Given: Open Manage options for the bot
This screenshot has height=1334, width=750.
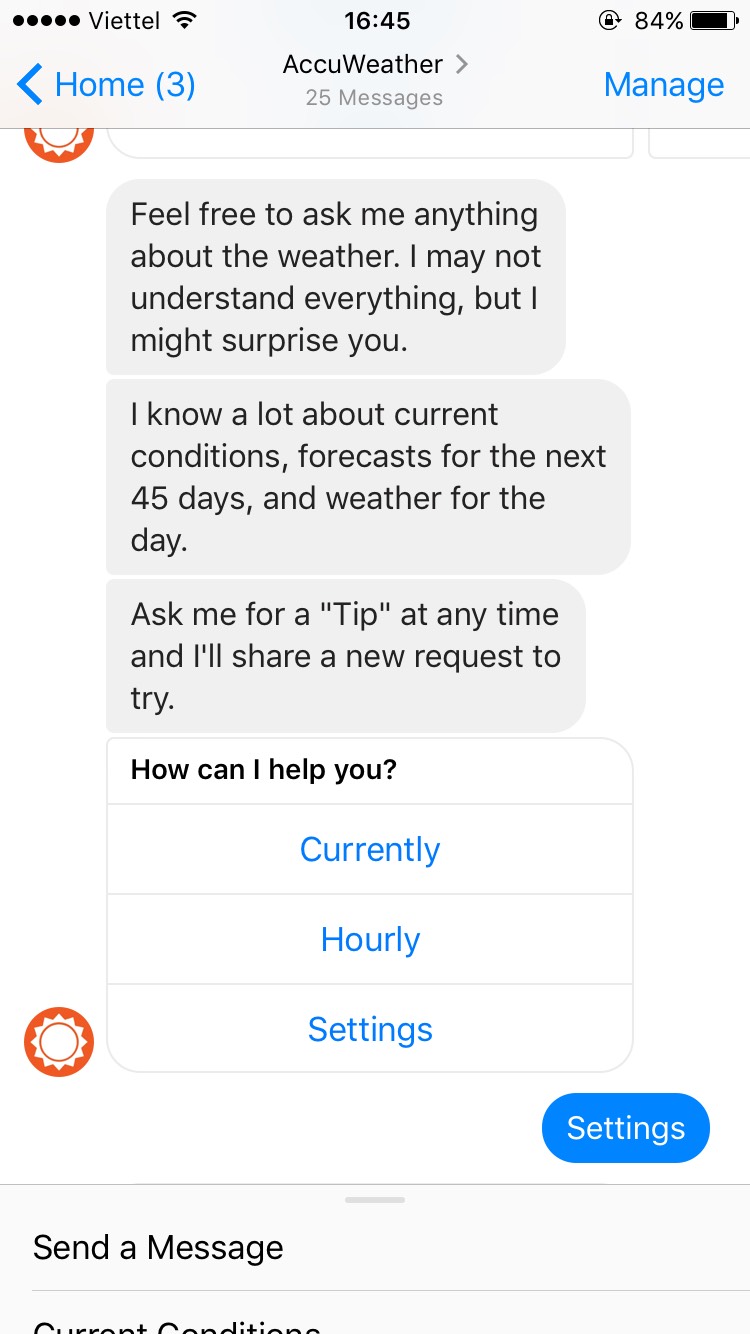Looking at the screenshot, I should (x=663, y=85).
